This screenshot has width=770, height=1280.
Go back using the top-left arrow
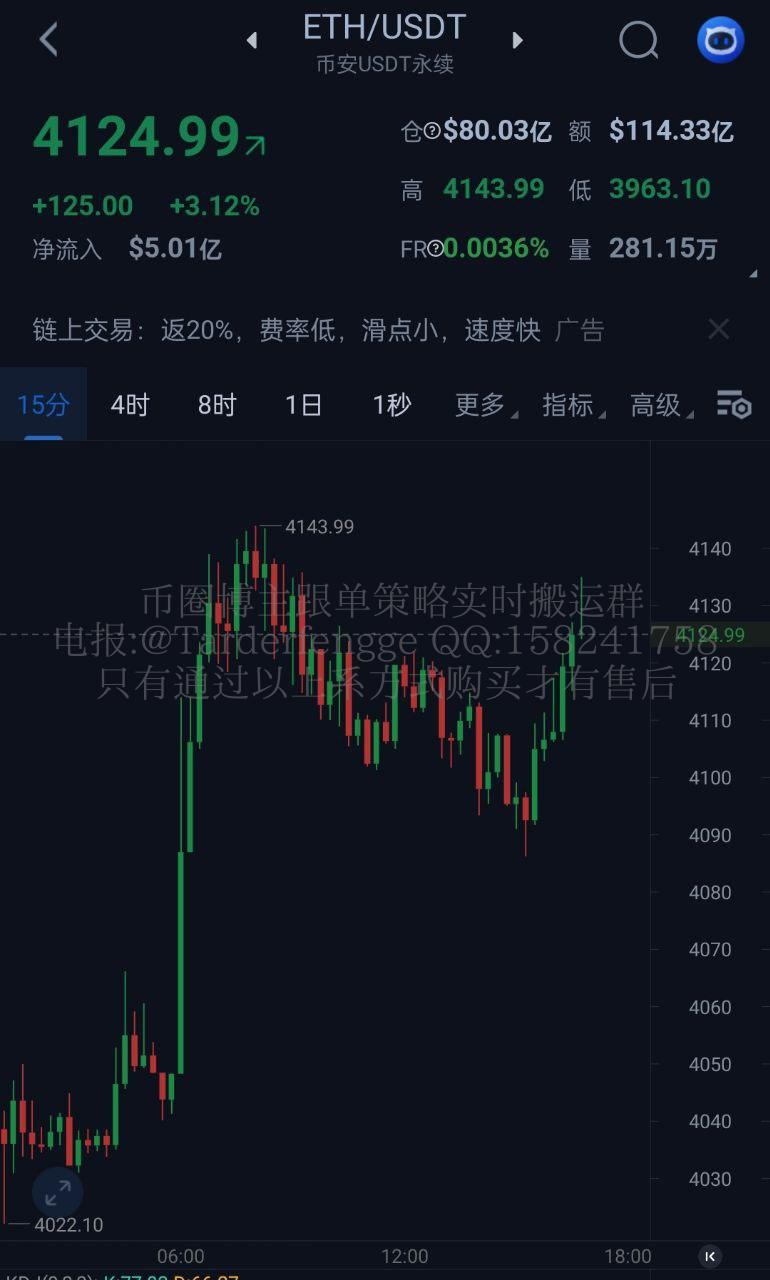click(x=48, y=40)
